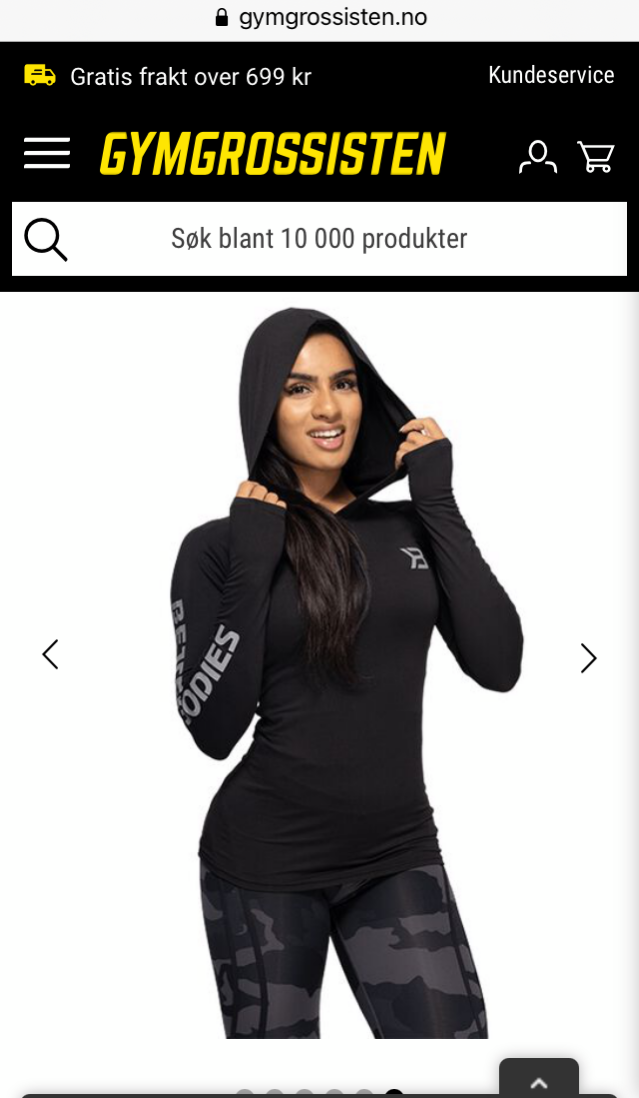This screenshot has height=1098, width=639.
Task: Open the user account icon
Action: tap(538, 156)
